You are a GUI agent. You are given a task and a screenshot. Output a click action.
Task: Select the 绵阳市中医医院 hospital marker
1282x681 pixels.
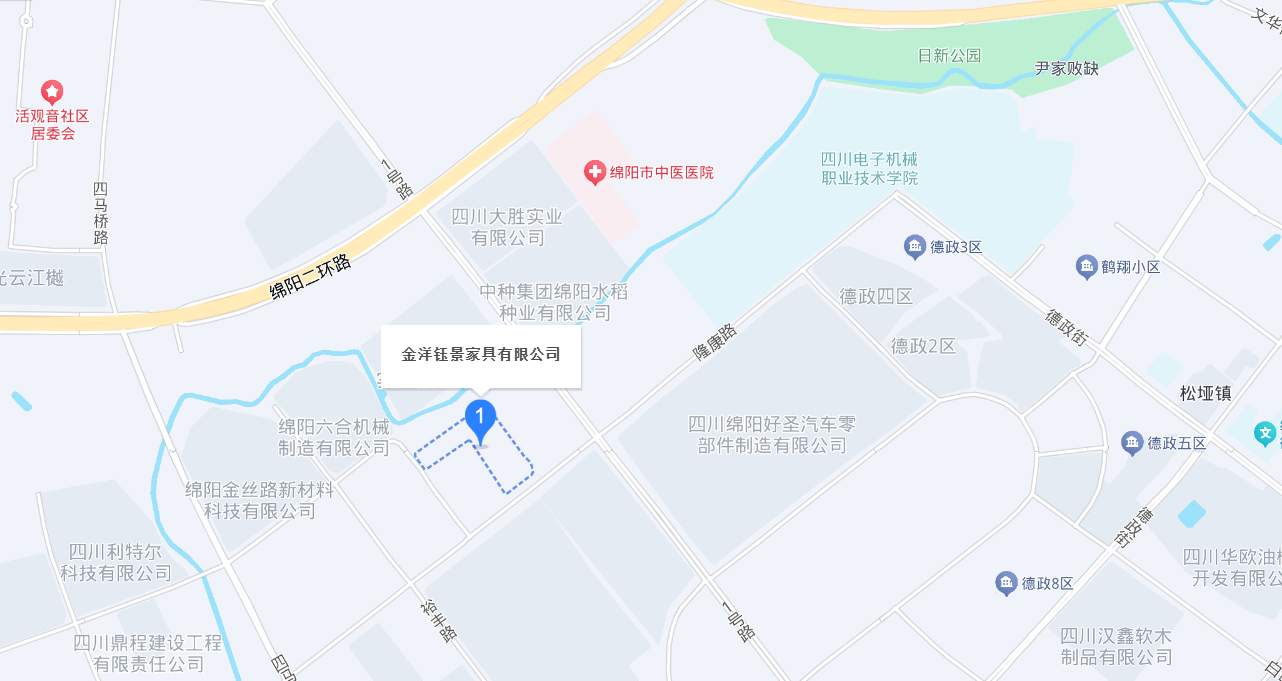tap(594, 173)
